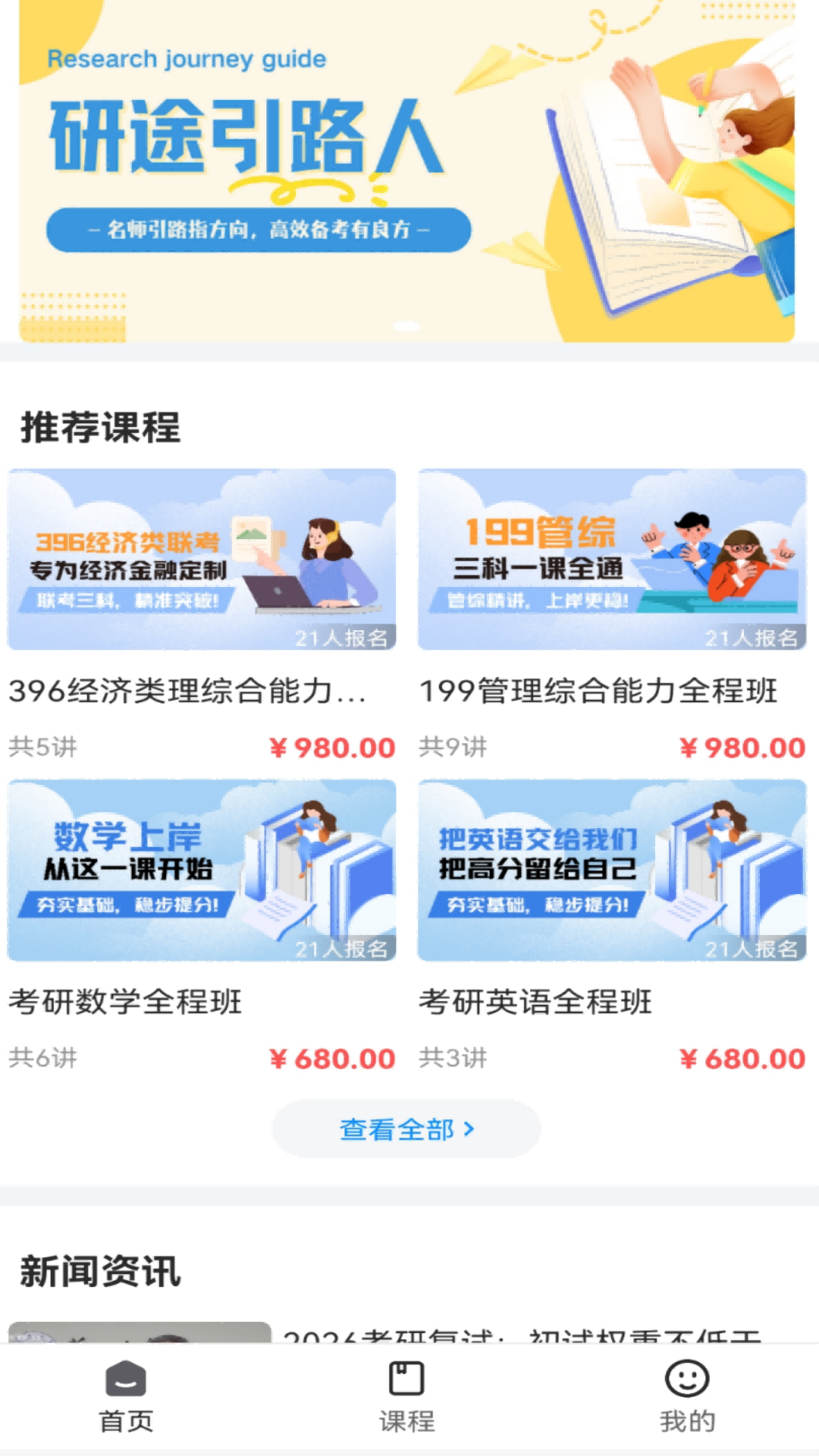This screenshot has width=819, height=1456.
Task: Tap 查看全部 to see all courses
Action: tap(406, 1129)
